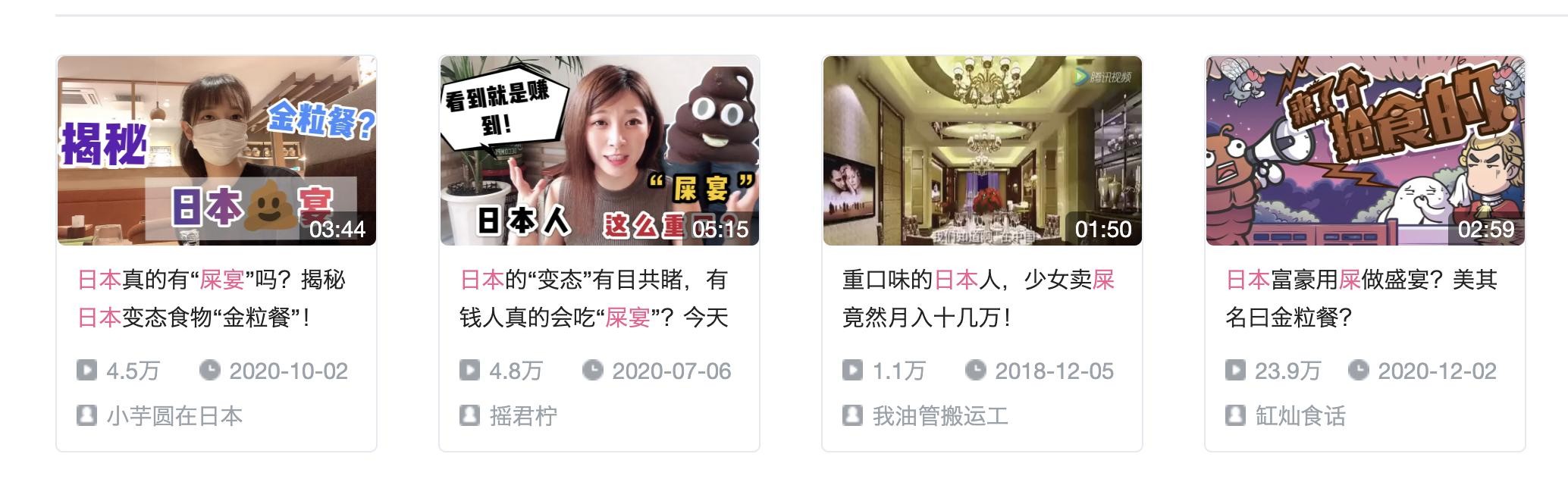This screenshot has width=1568, height=479.
Task: Visit uploader 我油管搬运工's profile
Action: coord(939,415)
